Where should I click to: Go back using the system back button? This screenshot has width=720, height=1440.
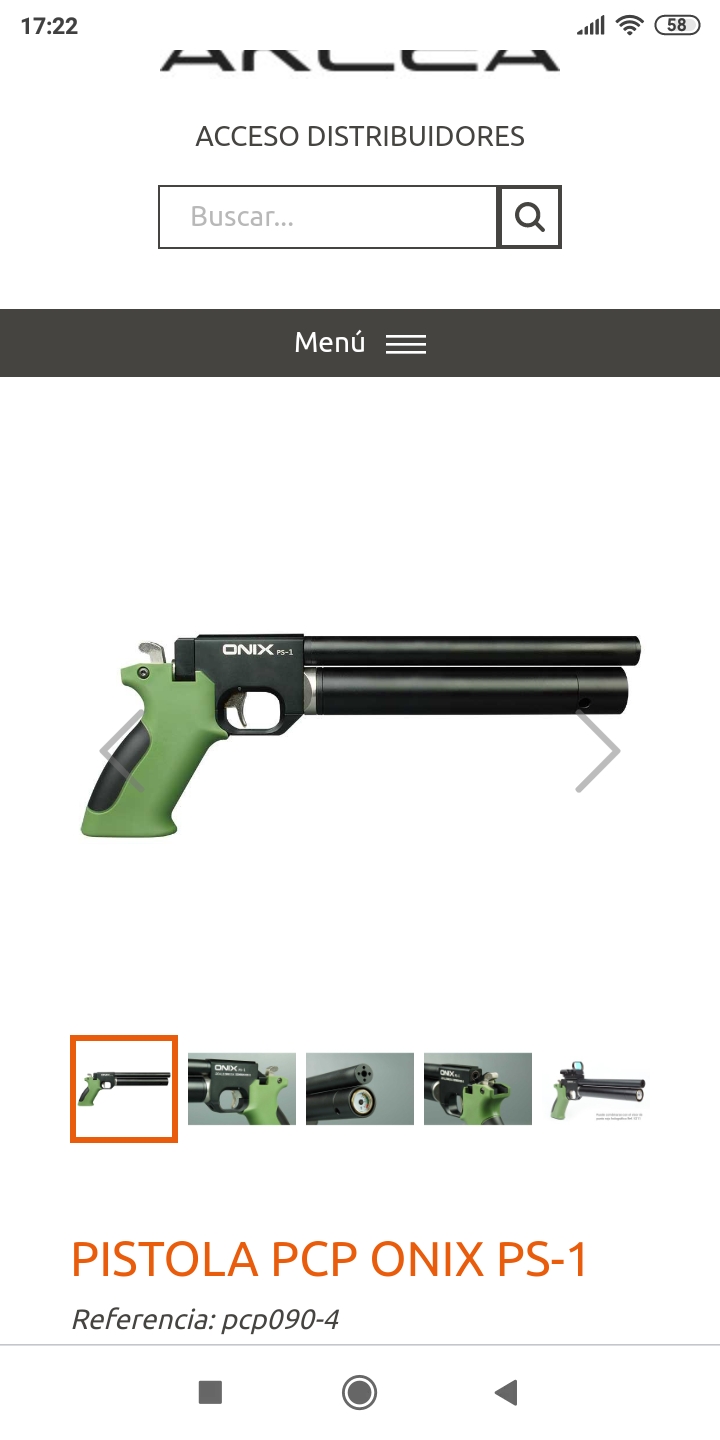pos(507,1392)
